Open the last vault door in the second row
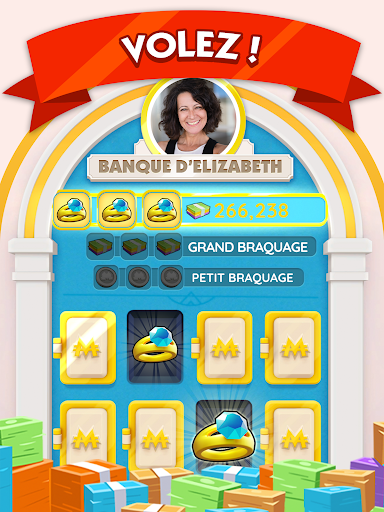The height and width of the screenshot is (512, 384). pos(293,433)
